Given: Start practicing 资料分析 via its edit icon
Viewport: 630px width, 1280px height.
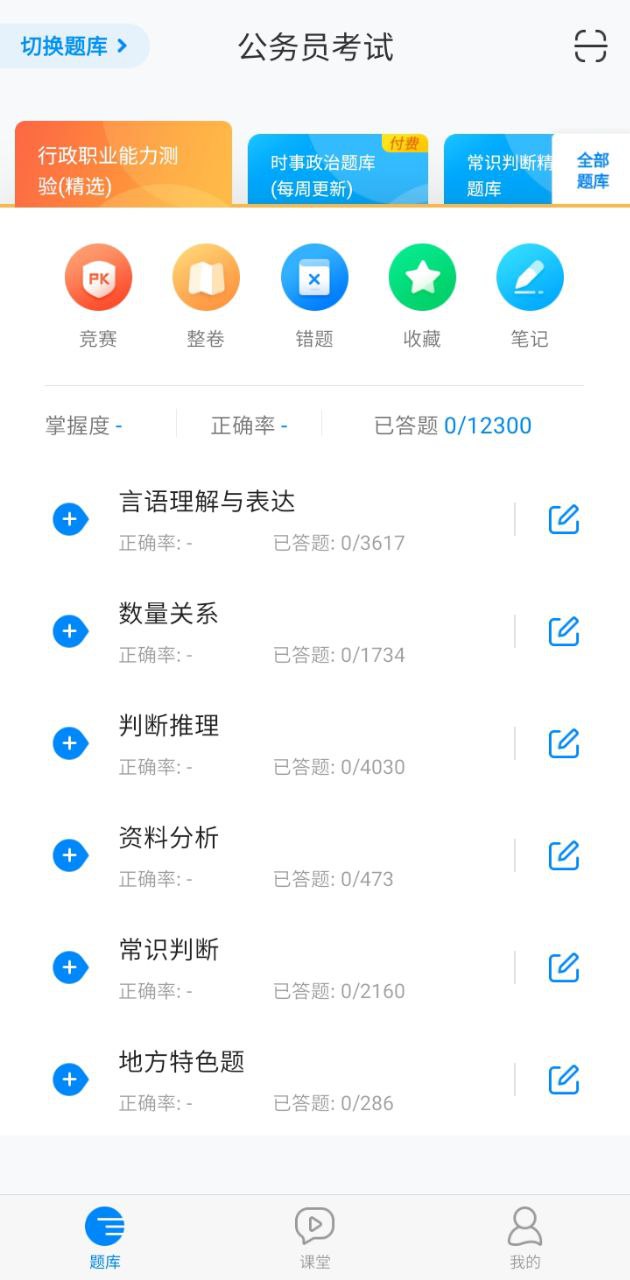Looking at the screenshot, I should 564,855.
